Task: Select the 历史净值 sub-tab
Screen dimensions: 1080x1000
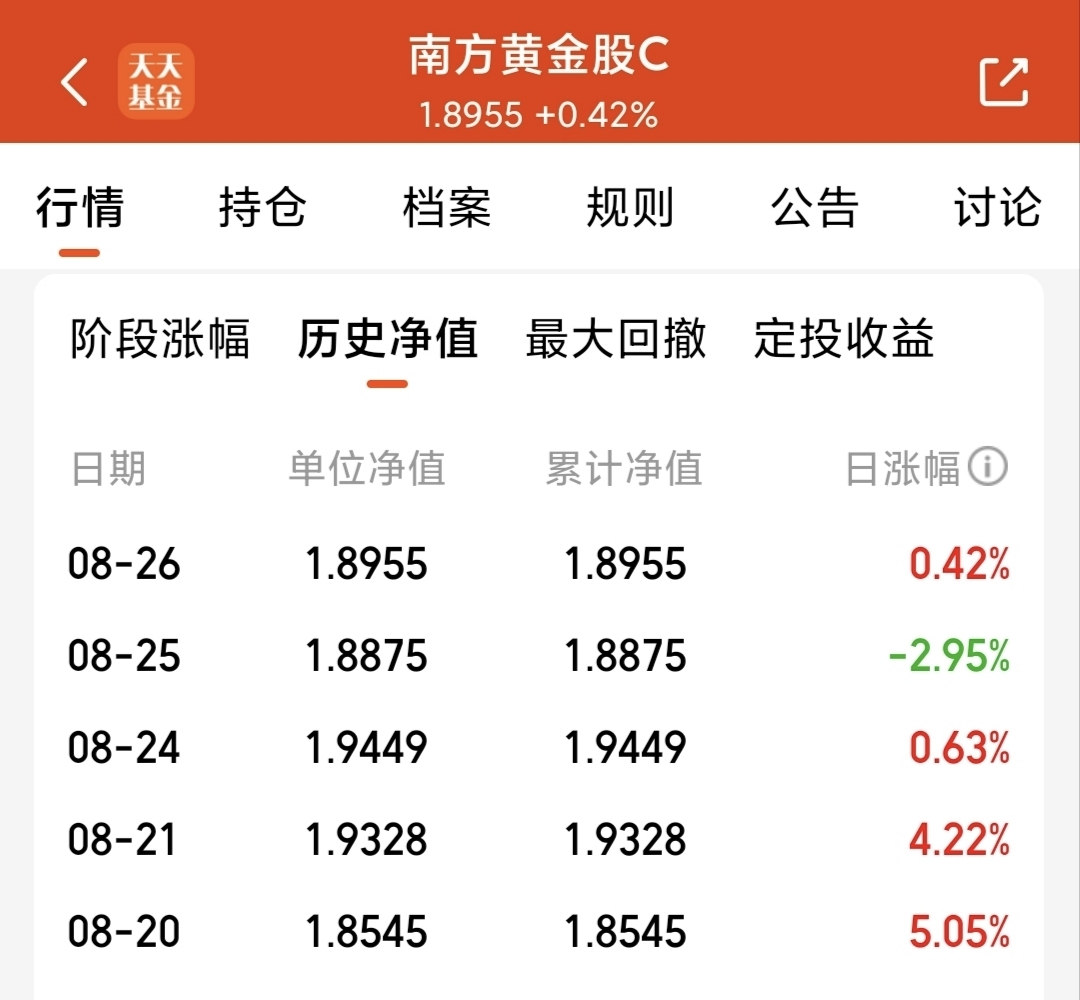Action: [x=388, y=338]
